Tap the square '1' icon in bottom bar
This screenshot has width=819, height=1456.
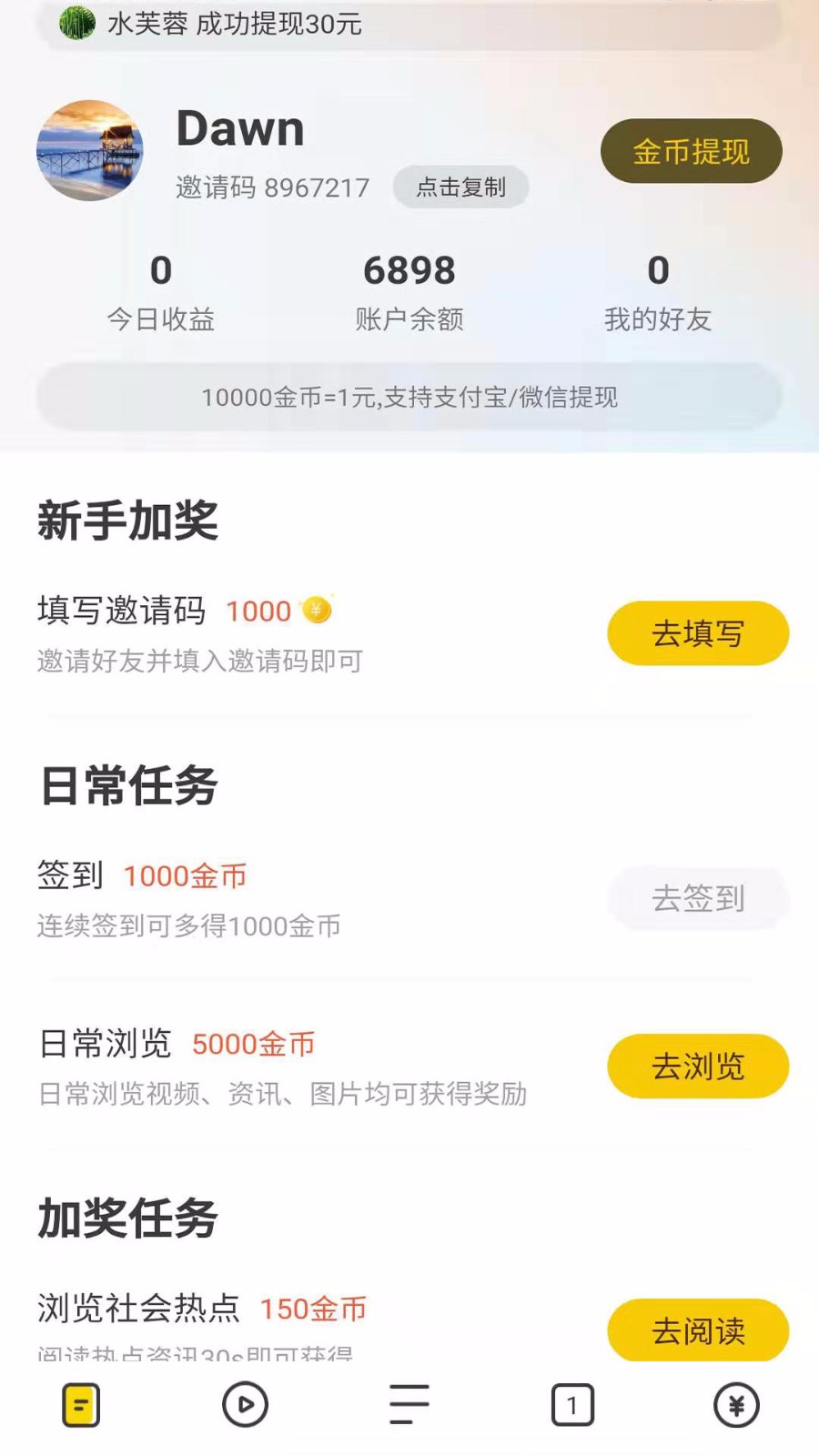tap(572, 1404)
